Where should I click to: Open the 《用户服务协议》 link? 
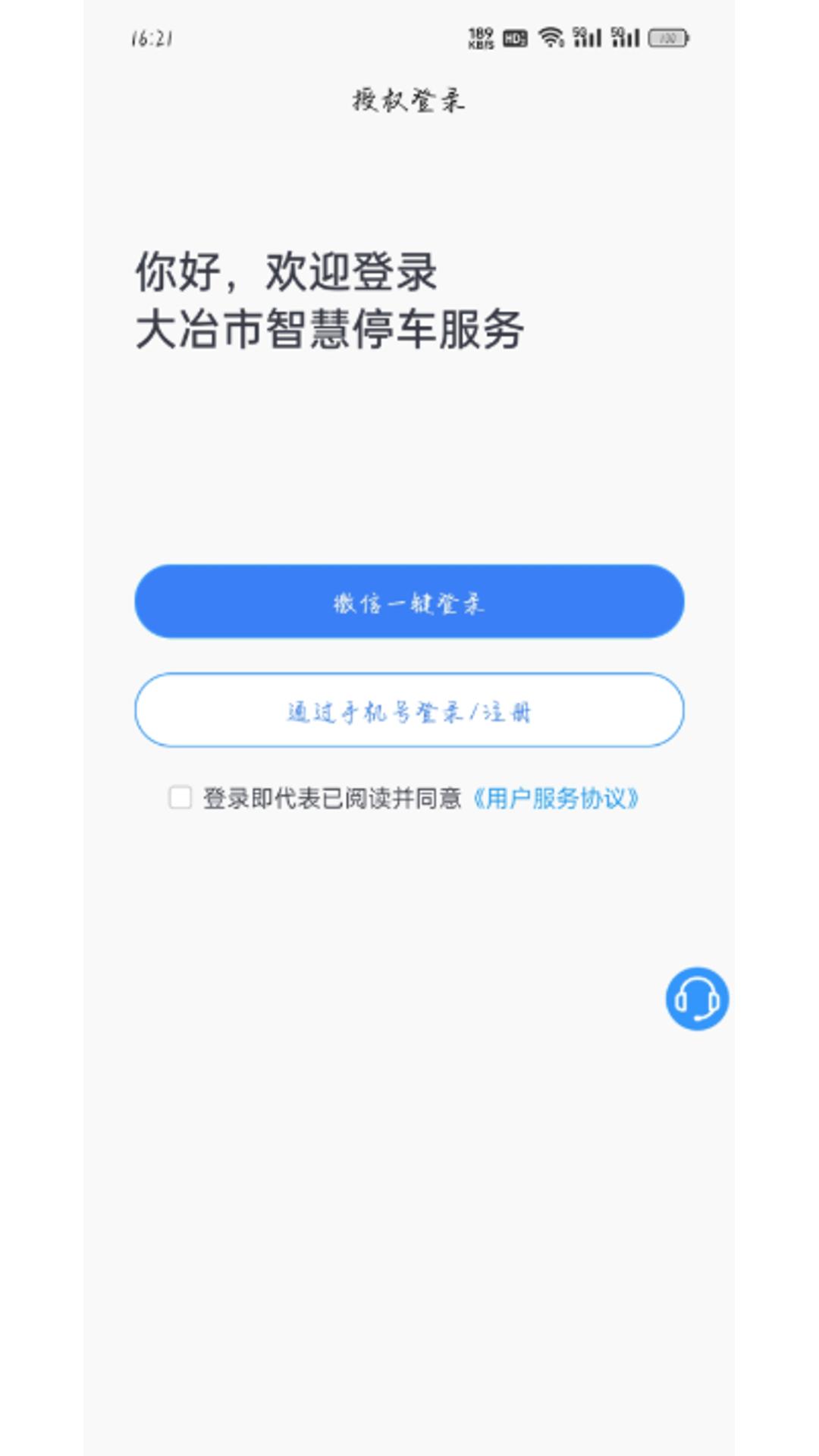pos(556,799)
